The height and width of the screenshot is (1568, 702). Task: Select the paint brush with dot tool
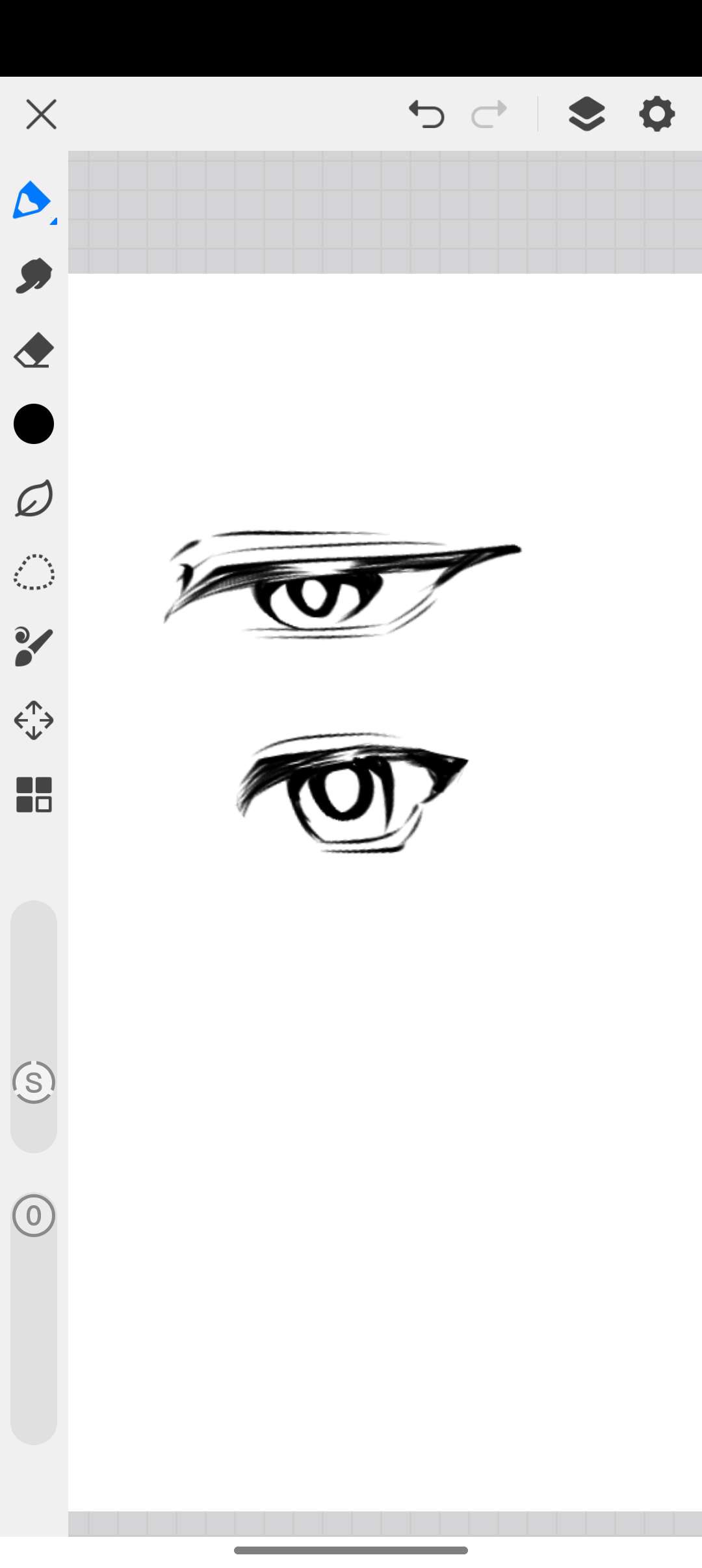(33, 646)
